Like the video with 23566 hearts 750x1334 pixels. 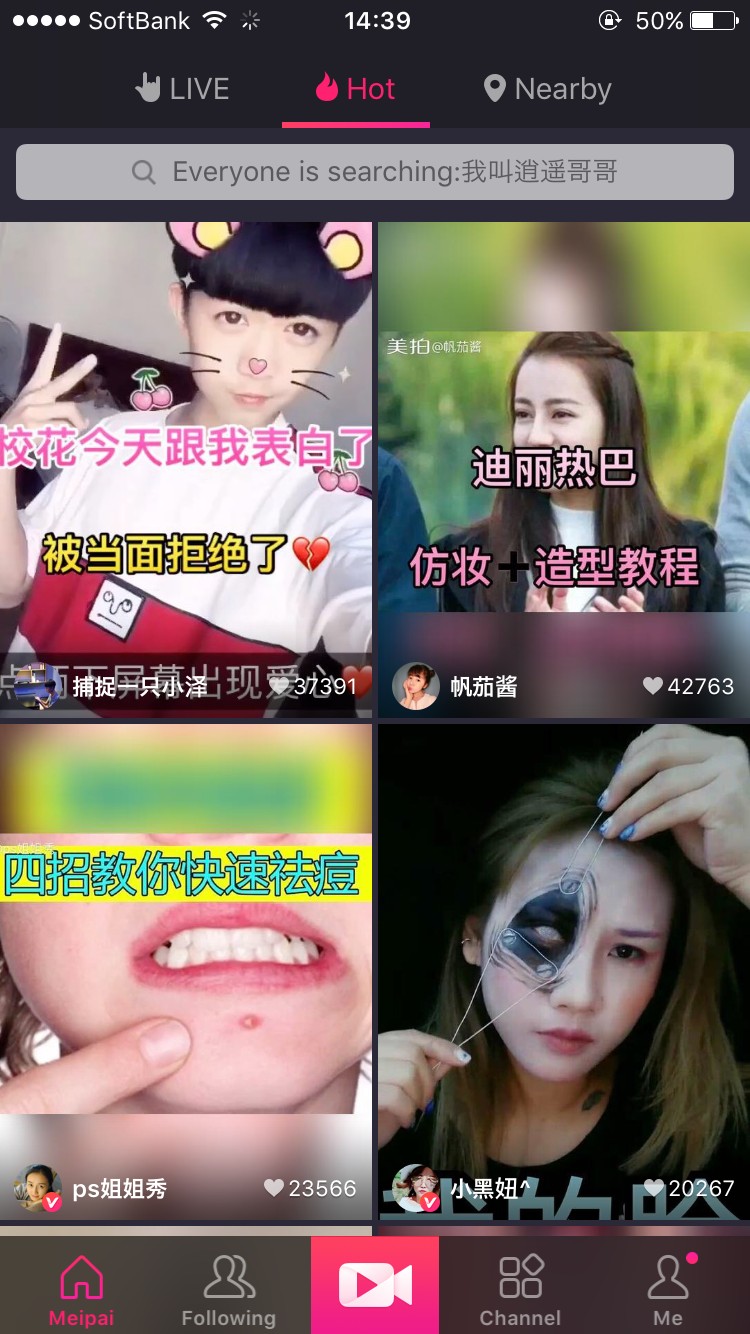274,1188
